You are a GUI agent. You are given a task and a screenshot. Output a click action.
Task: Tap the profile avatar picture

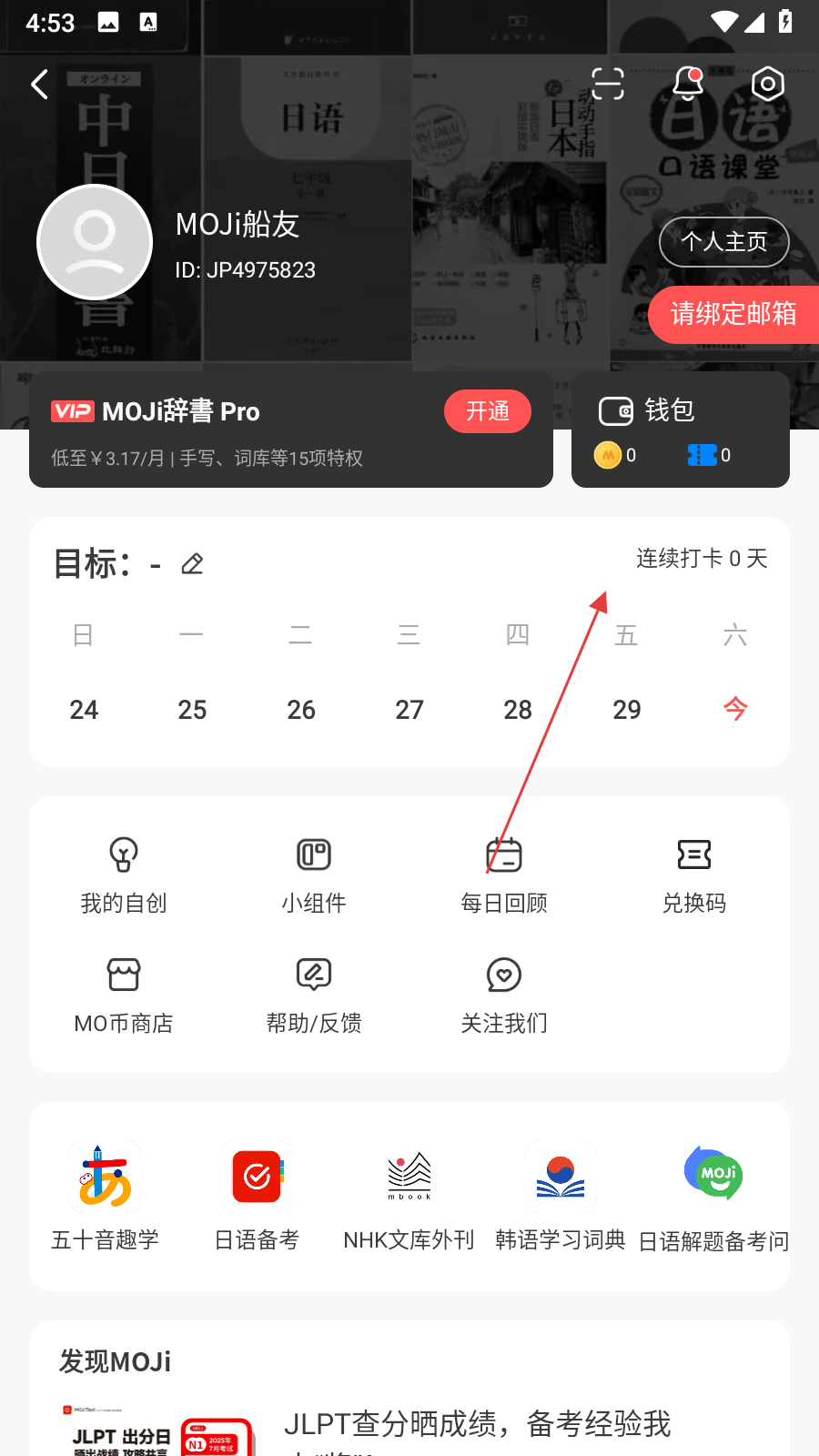(x=95, y=242)
